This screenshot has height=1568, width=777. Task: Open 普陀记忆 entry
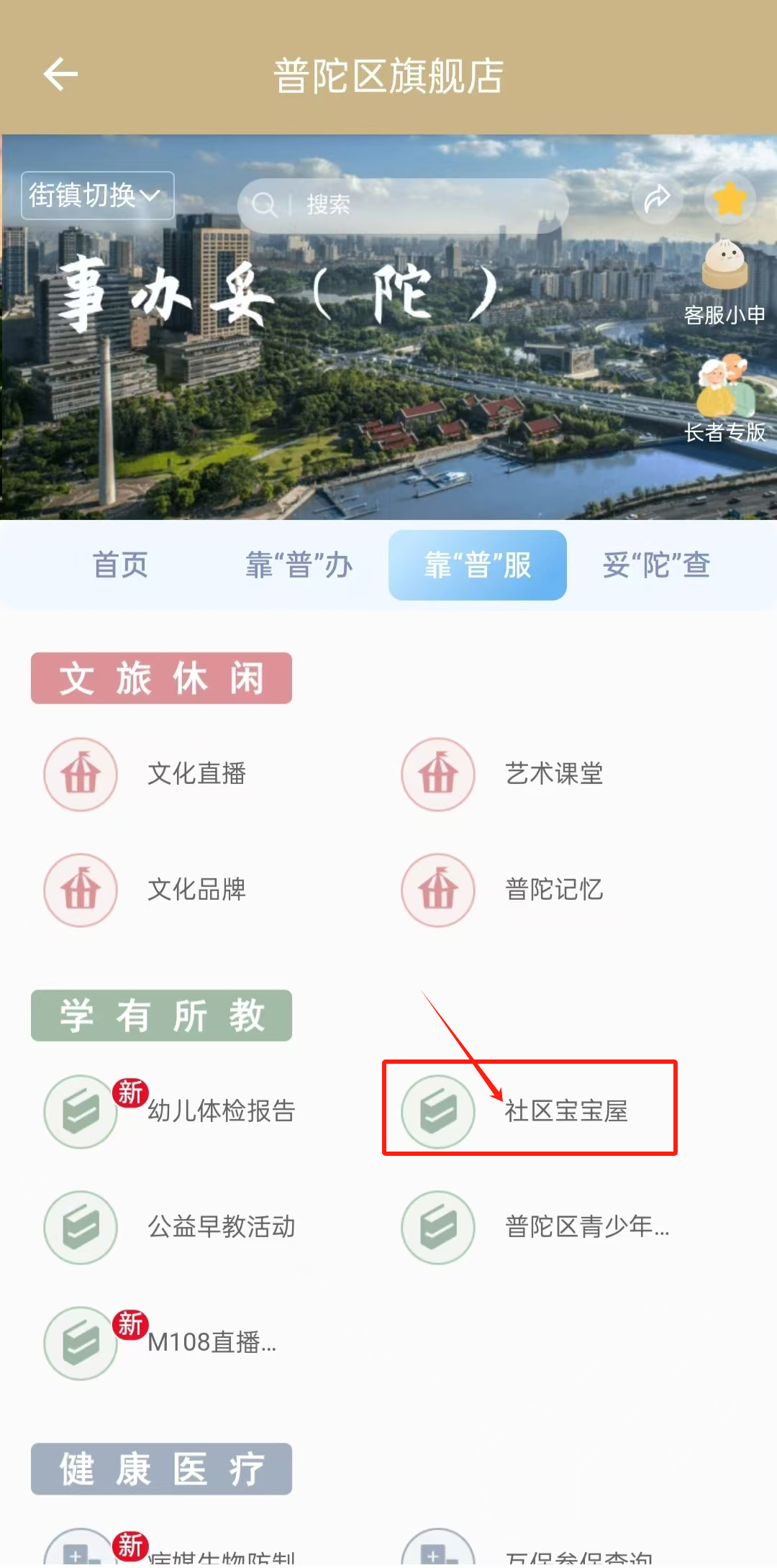coord(553,890)
